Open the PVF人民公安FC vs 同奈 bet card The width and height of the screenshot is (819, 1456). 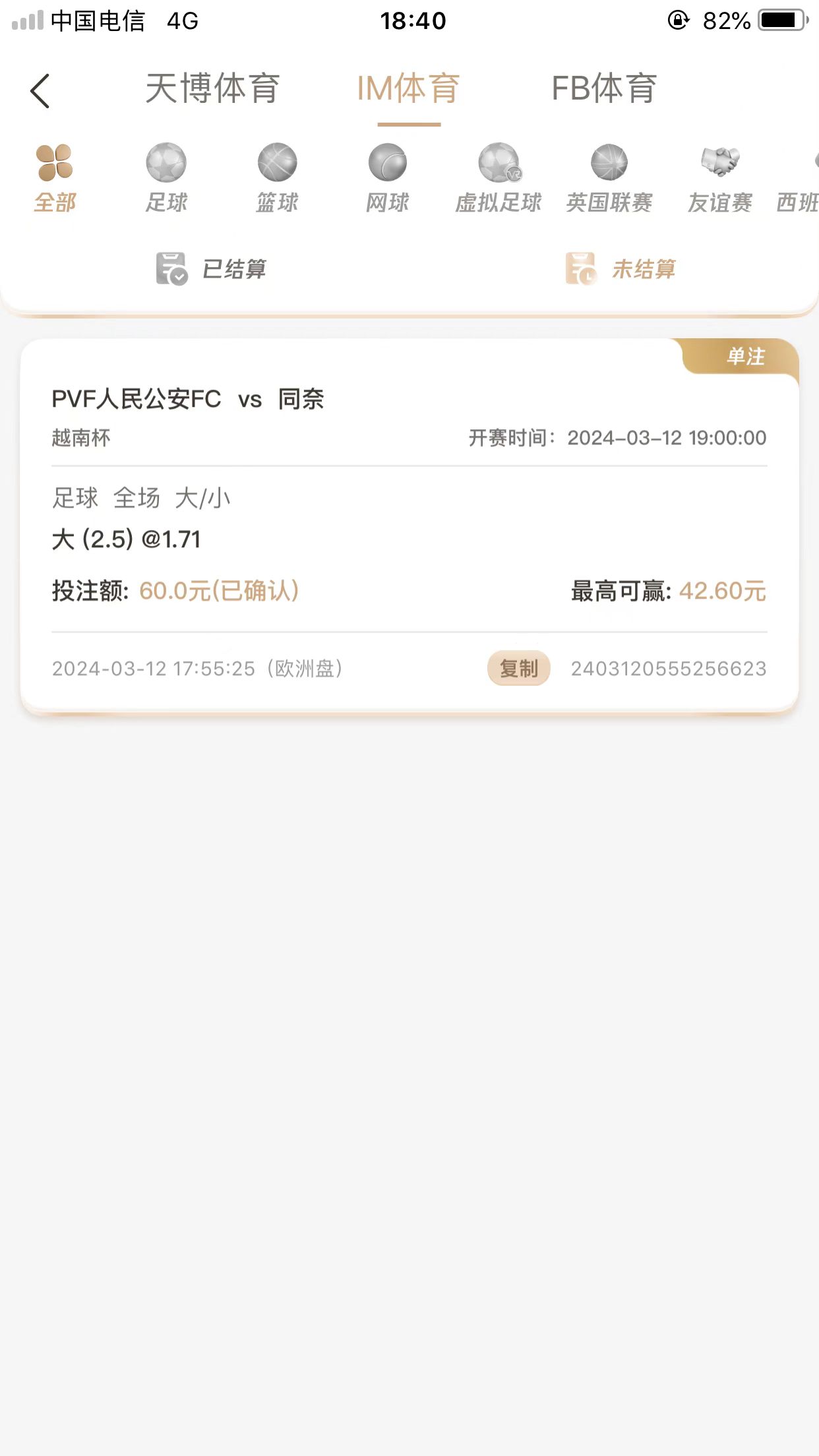tap(409, 514)
